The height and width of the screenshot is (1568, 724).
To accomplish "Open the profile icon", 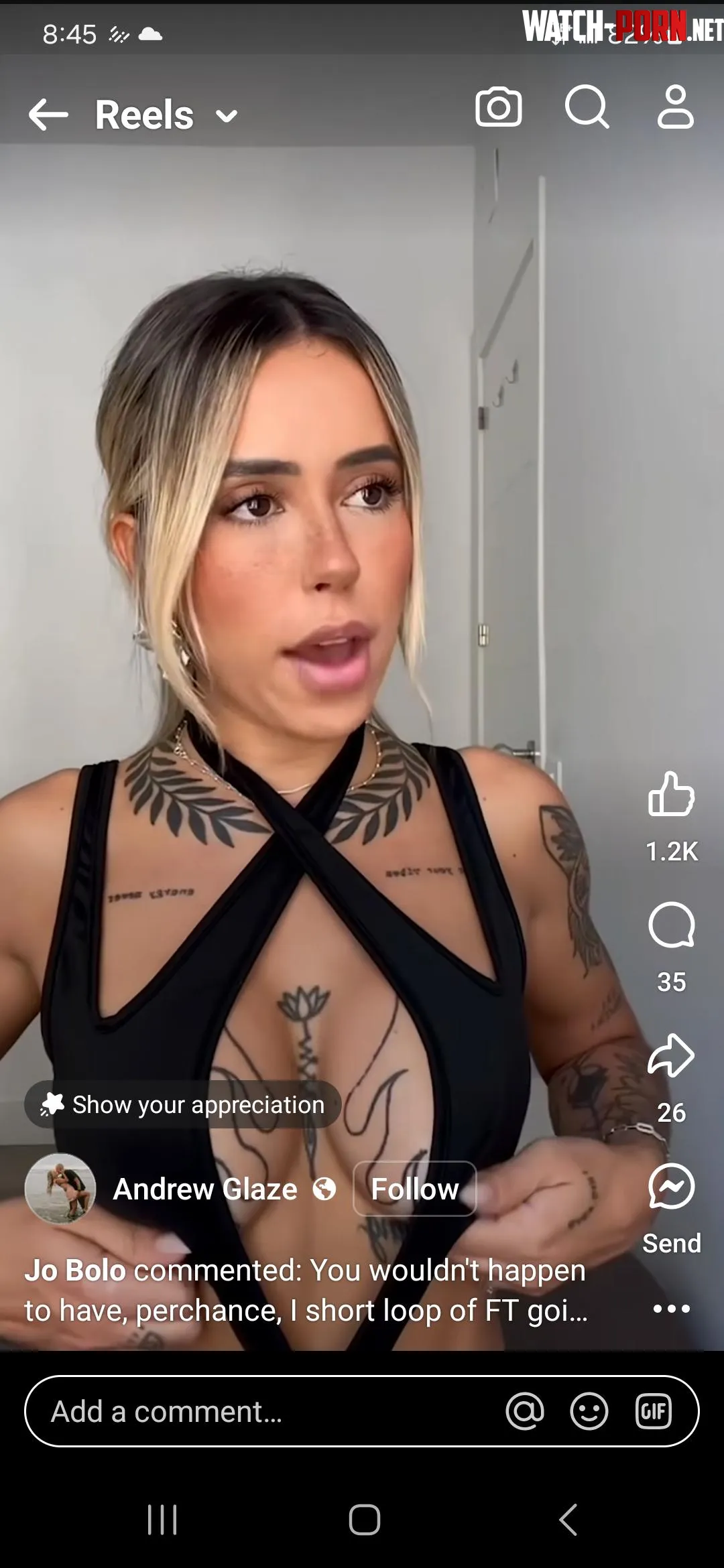I will (x=675, y=107).
